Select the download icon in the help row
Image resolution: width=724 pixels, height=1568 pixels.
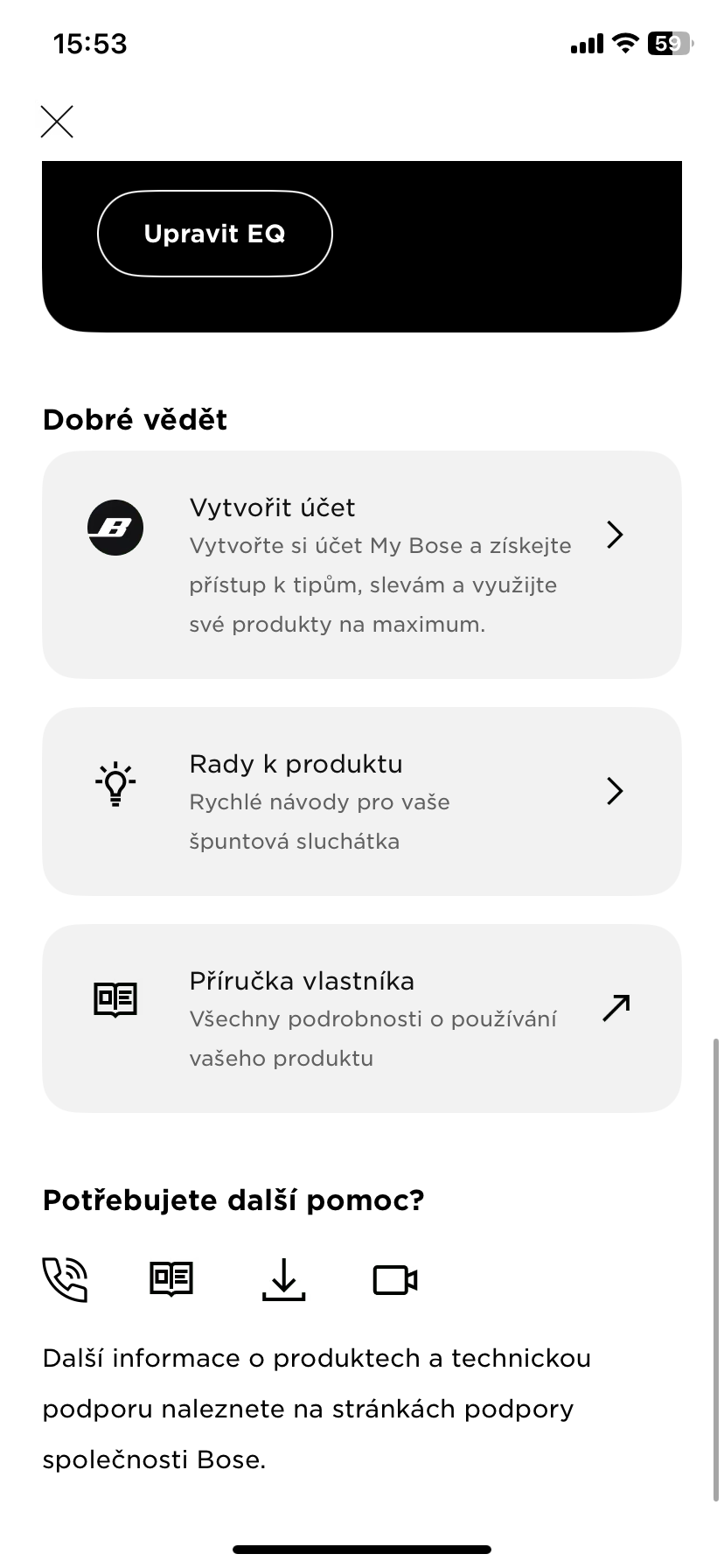[x=283, y=1279]
